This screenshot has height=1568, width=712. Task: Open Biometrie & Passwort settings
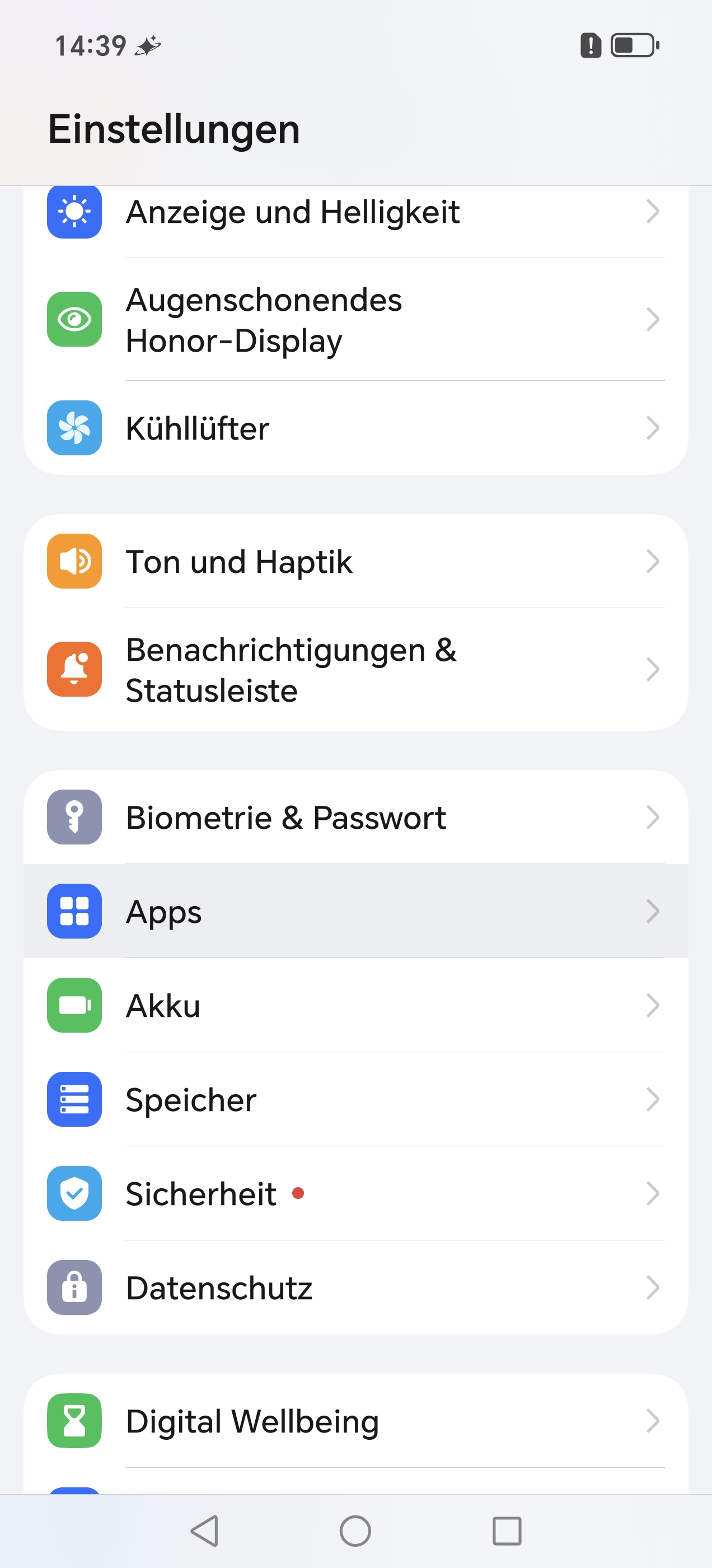point(355,817)
